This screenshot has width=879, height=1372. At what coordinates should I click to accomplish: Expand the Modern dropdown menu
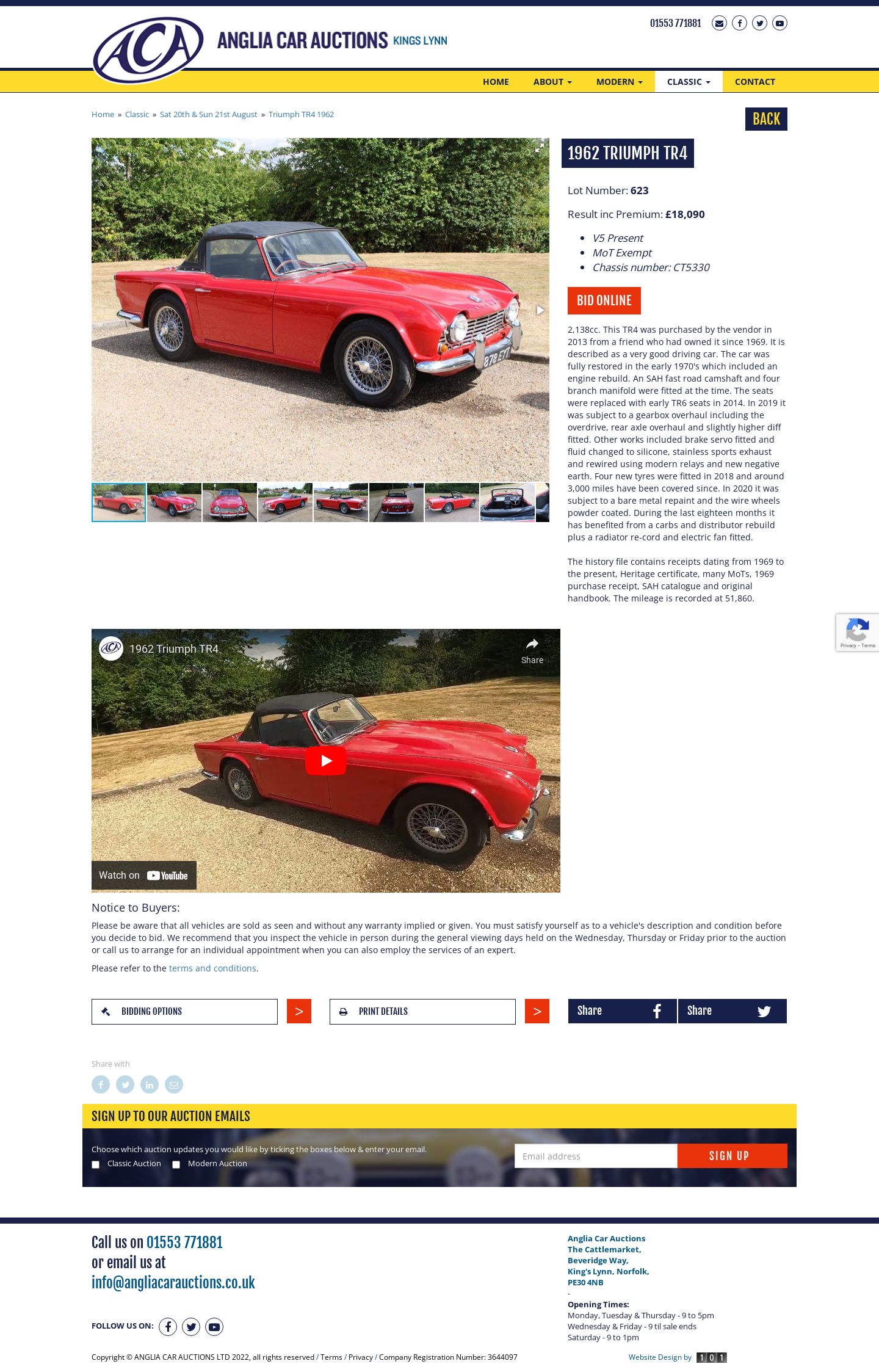click(619, 82)
